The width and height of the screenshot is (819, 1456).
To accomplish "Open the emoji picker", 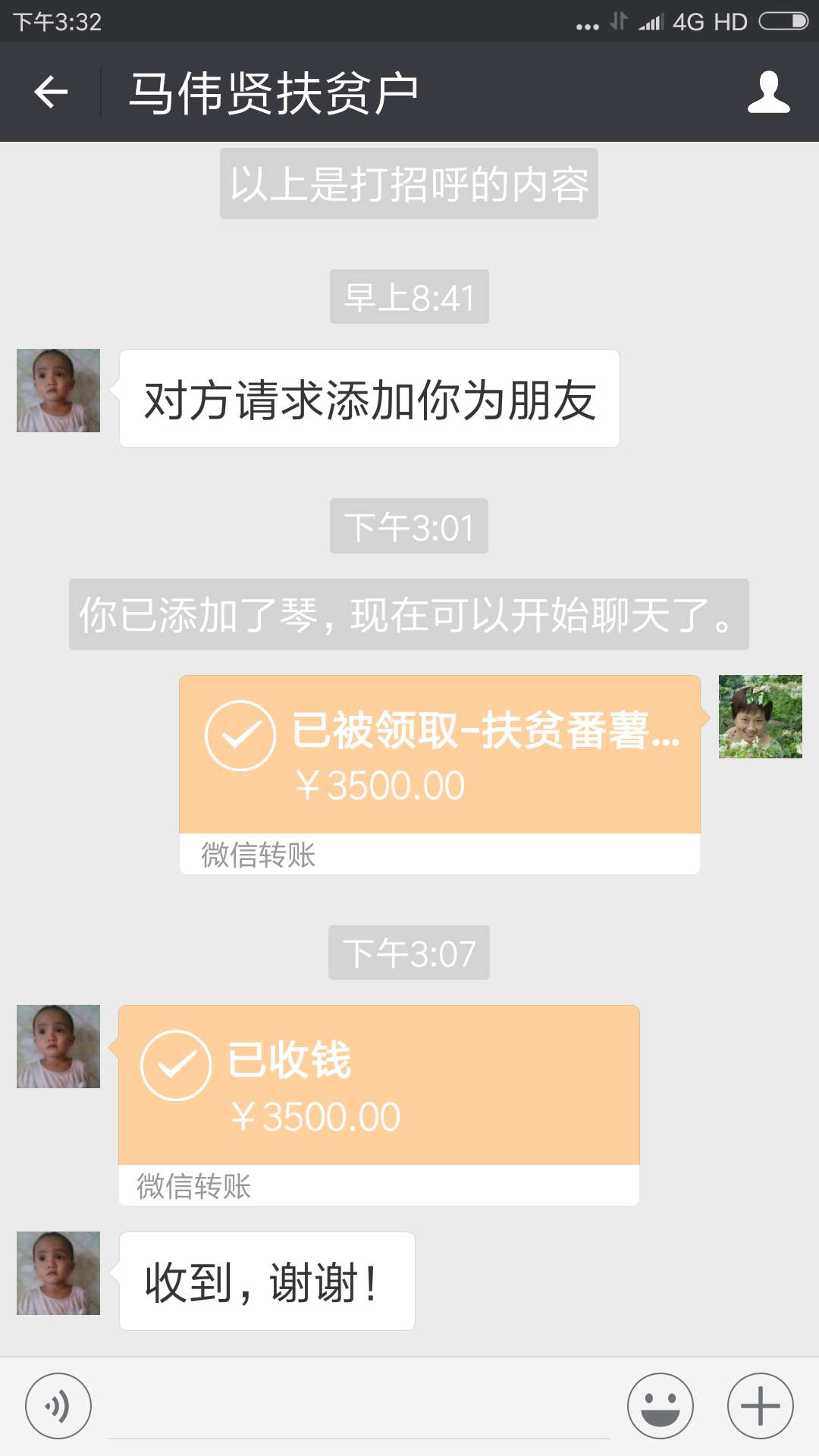I will pos(660,1405).
